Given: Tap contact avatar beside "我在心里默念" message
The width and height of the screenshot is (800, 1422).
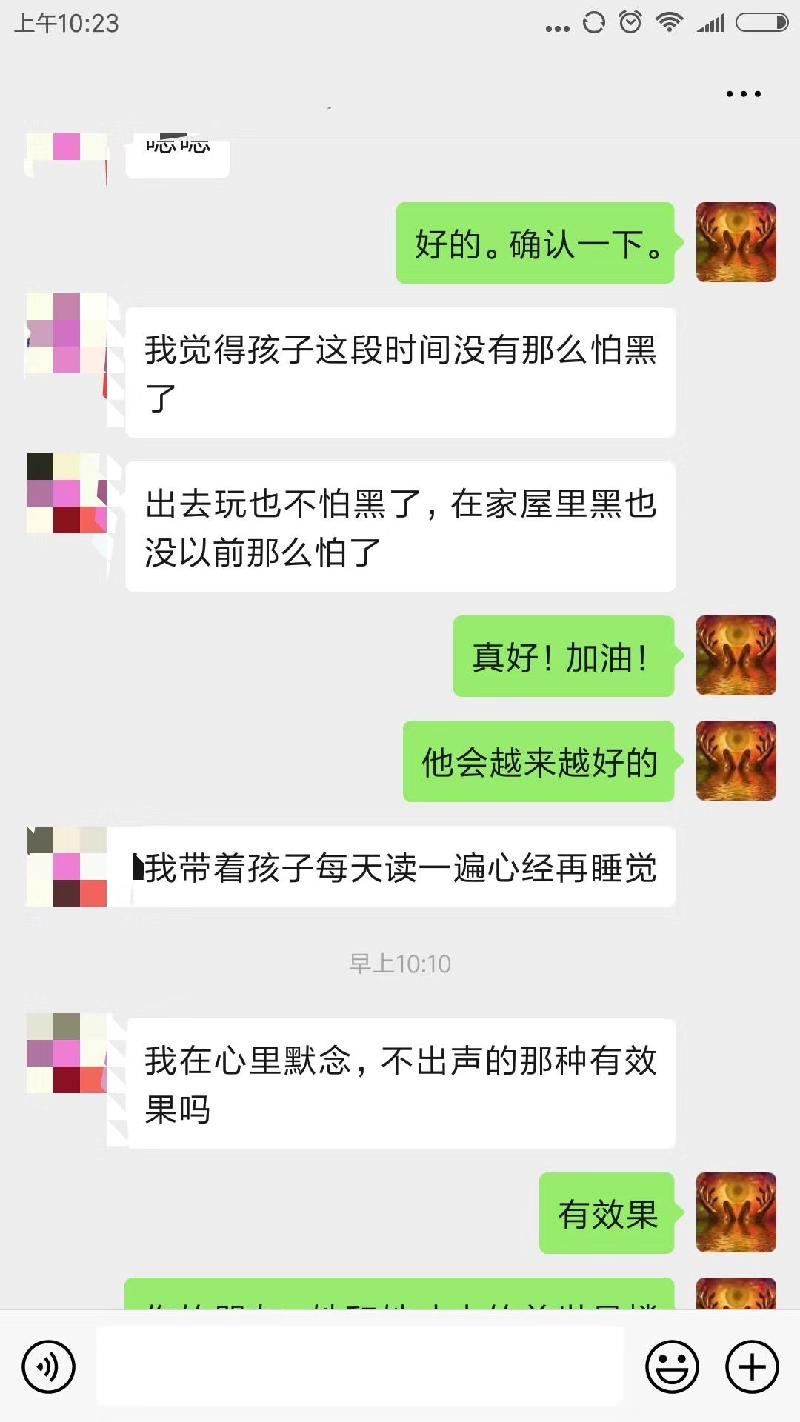Looking at the screenshot, I should pos(66,1053).
